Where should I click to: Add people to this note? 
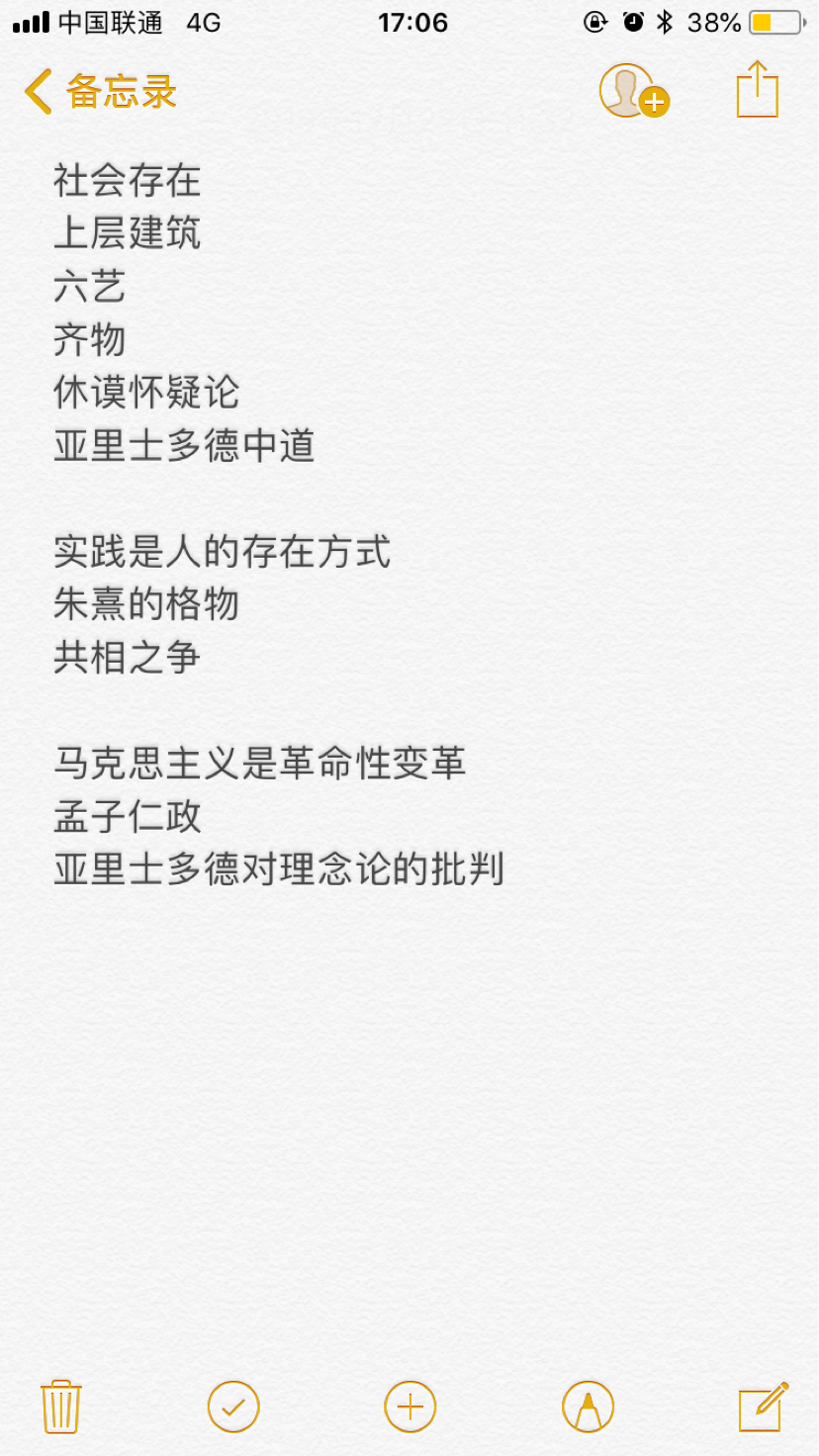[634, 92]
